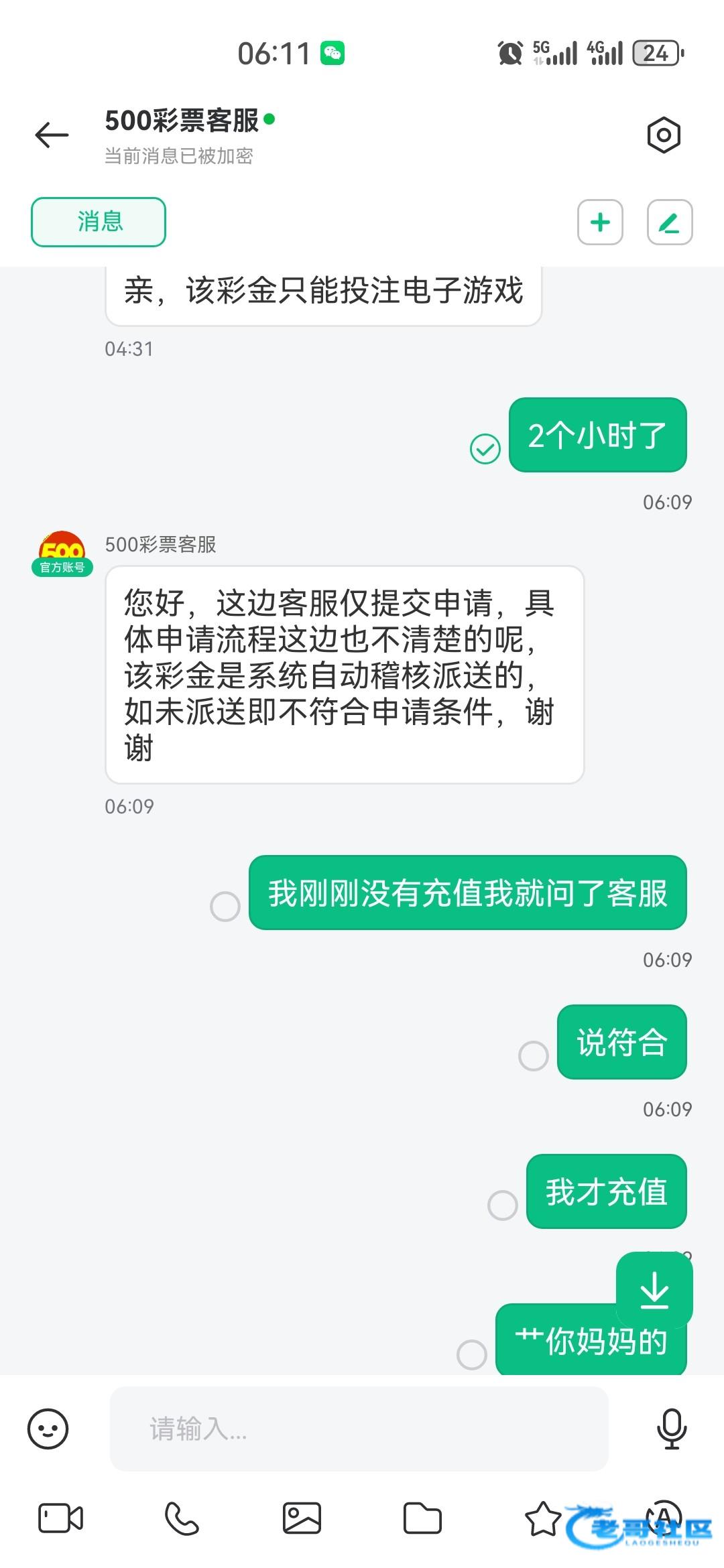This screenshot has height=1568, width=724.
Task: Focus the 请输入 message field
Action: click(359, 1429)
